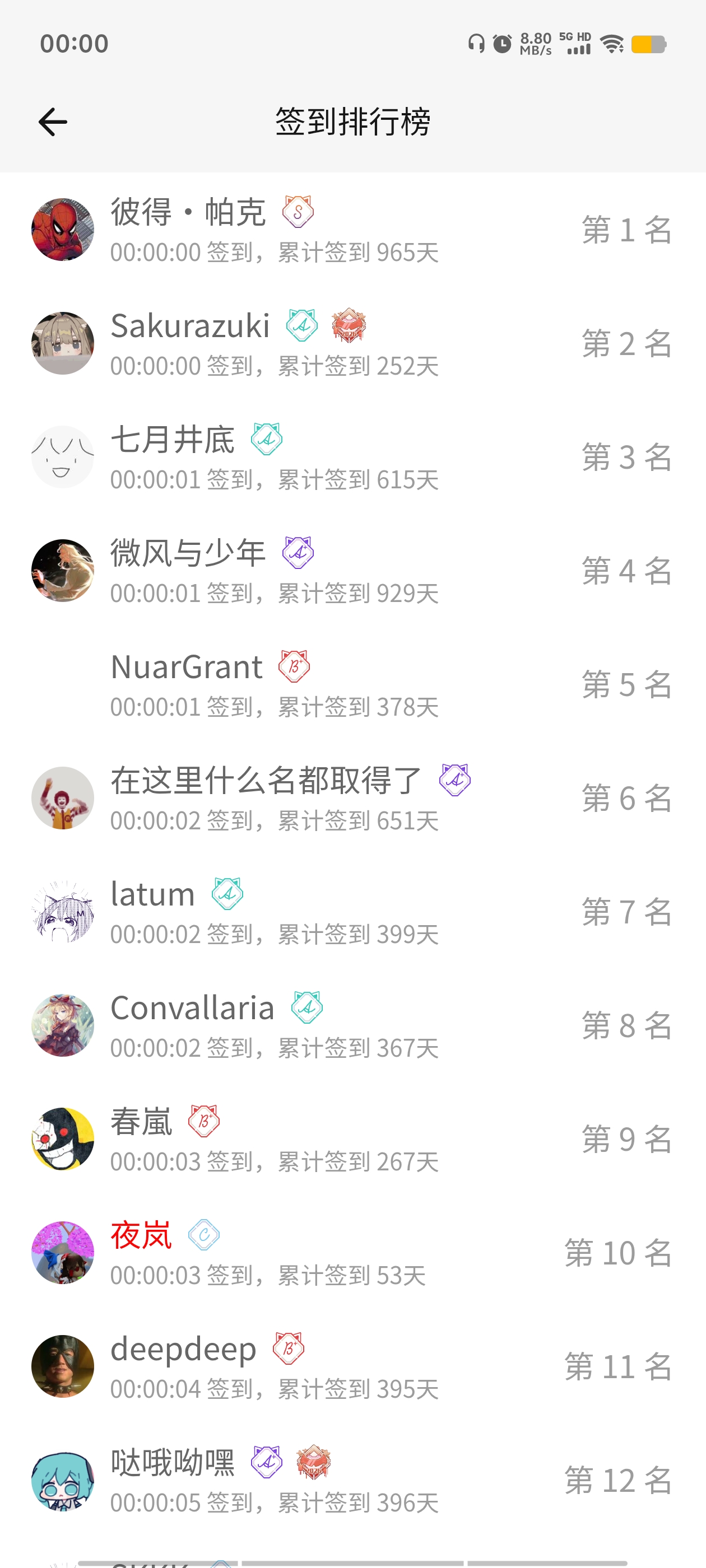Tap the back arrow to leave the leaderboard
Screen dimensions: 706x1568
(x=52, y=120)
